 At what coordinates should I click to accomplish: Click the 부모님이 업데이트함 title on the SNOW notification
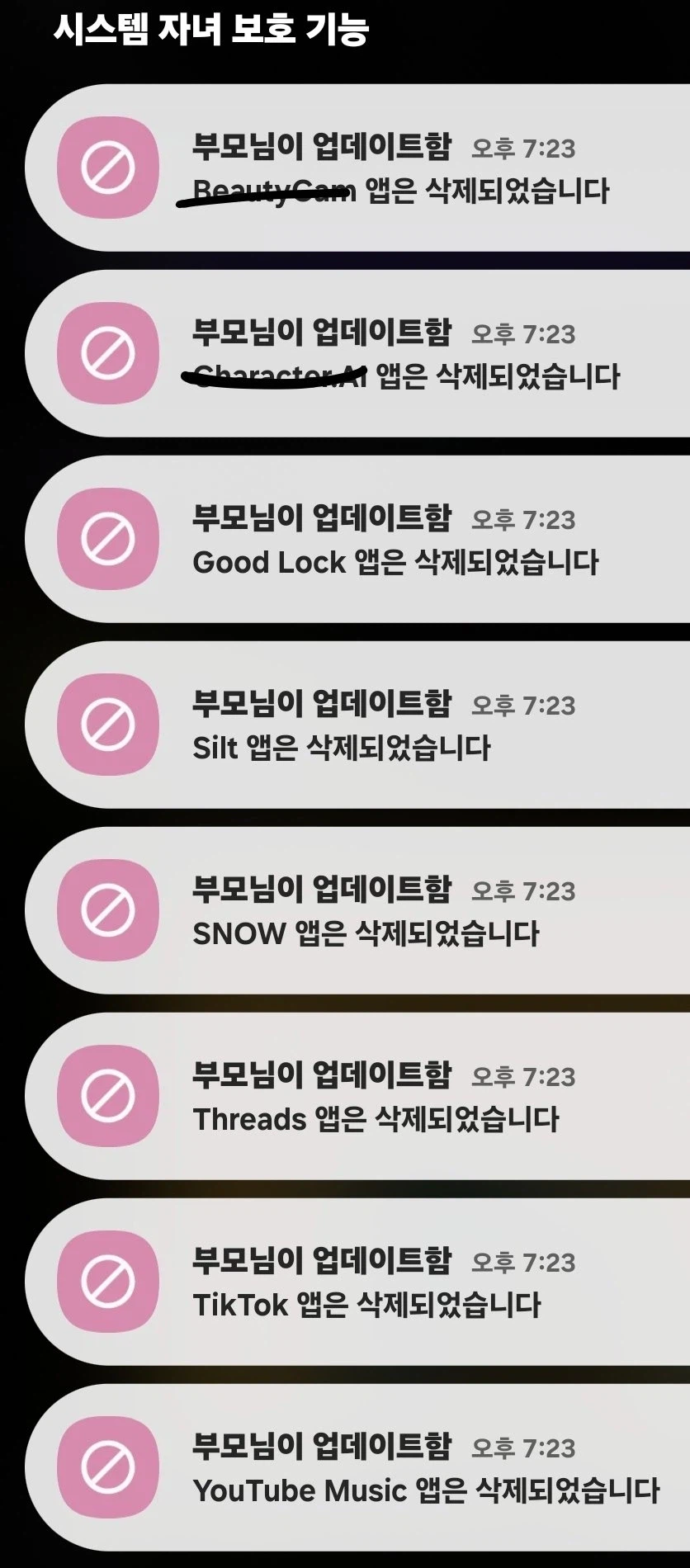322,891
